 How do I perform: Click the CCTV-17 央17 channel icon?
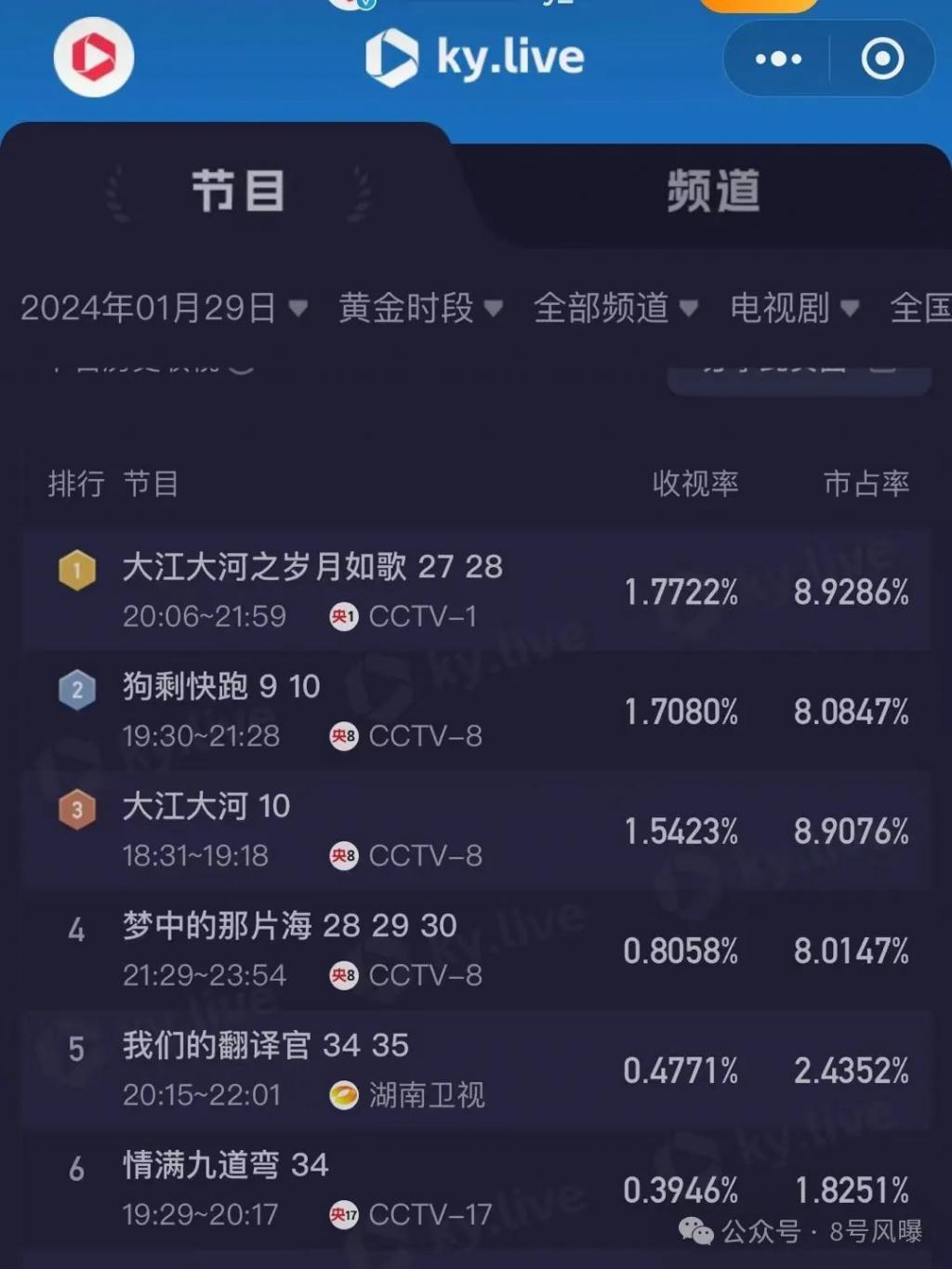click(x=344, y=1215)
